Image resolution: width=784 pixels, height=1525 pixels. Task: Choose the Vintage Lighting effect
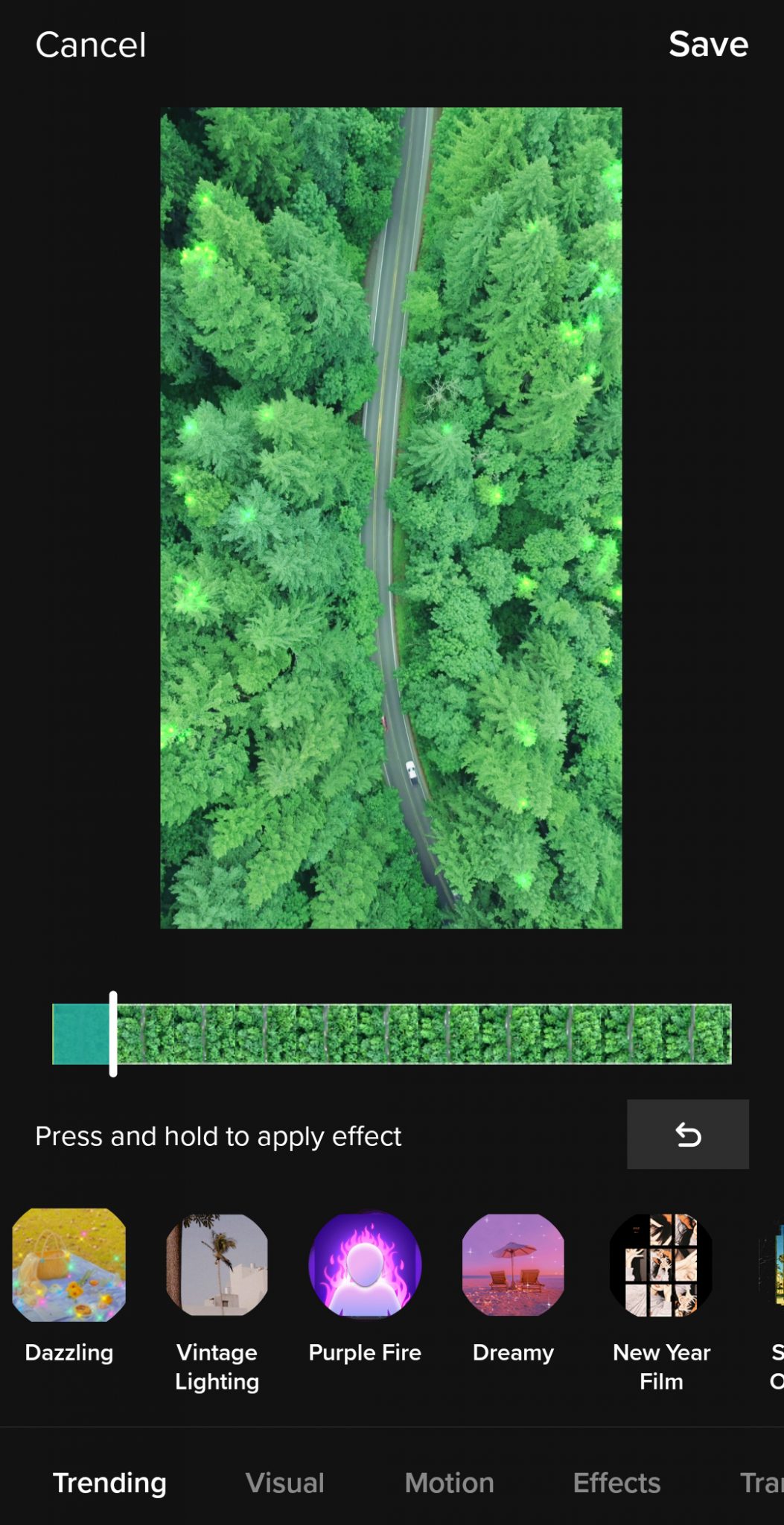click(x=217, y=1265)
